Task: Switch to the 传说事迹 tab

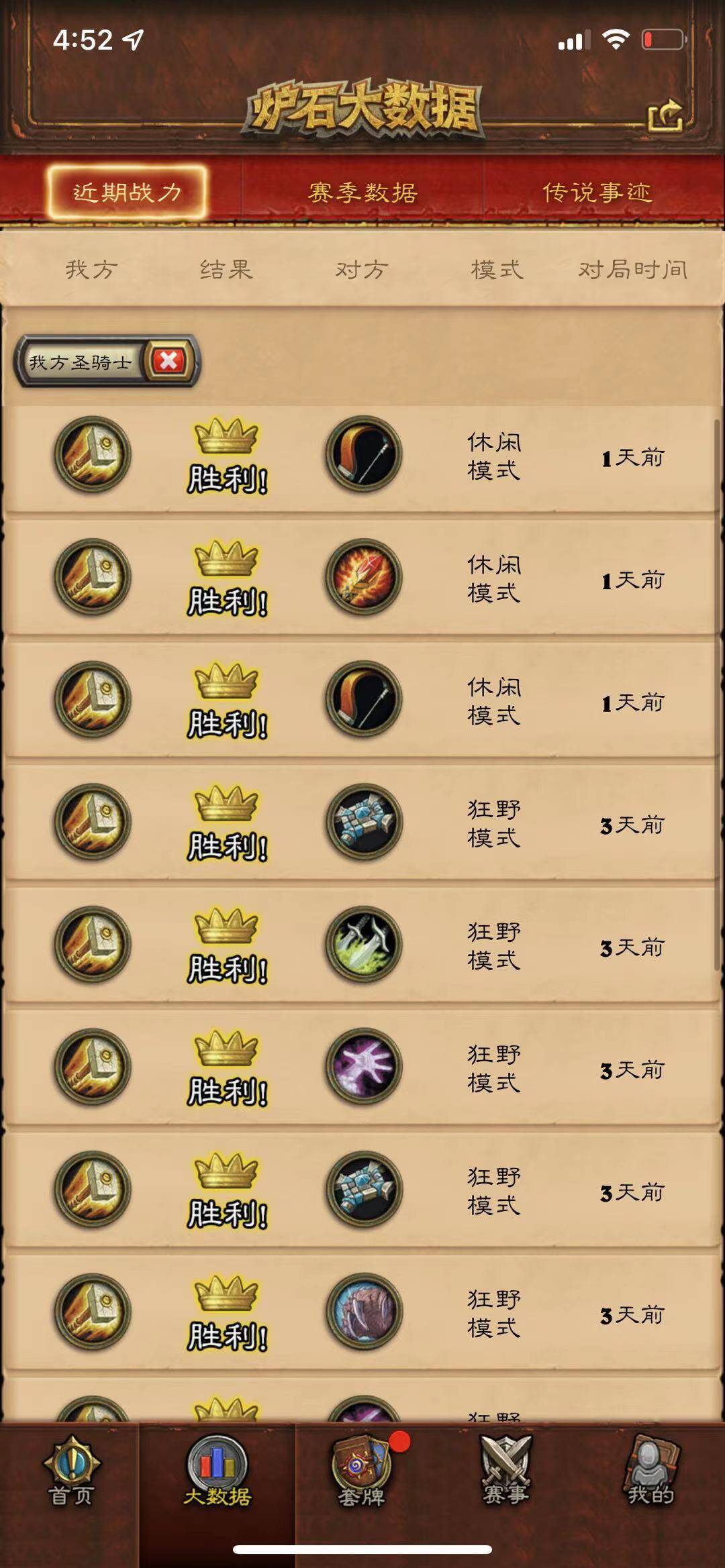Action: [597, 193]
